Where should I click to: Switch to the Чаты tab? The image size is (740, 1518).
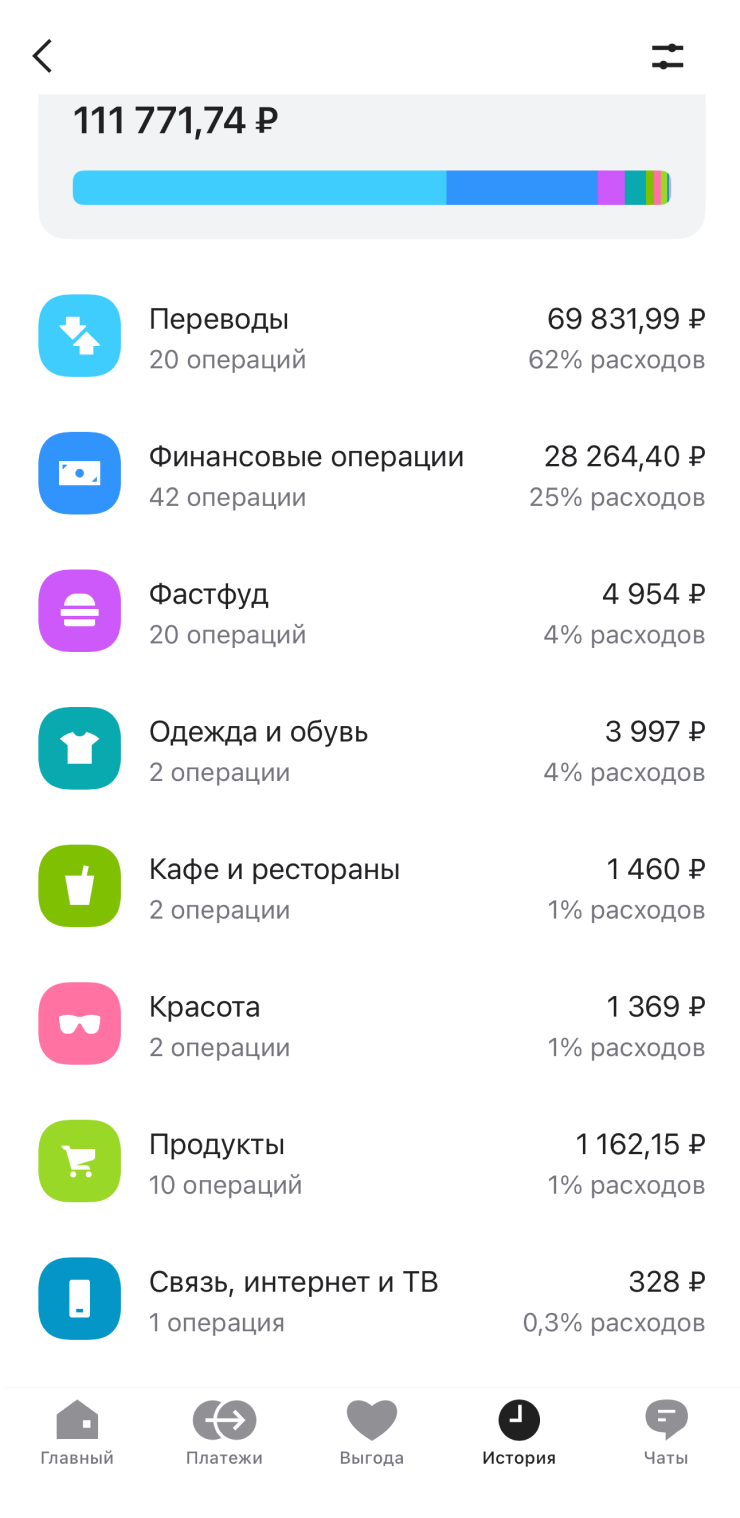(665, 1433)
